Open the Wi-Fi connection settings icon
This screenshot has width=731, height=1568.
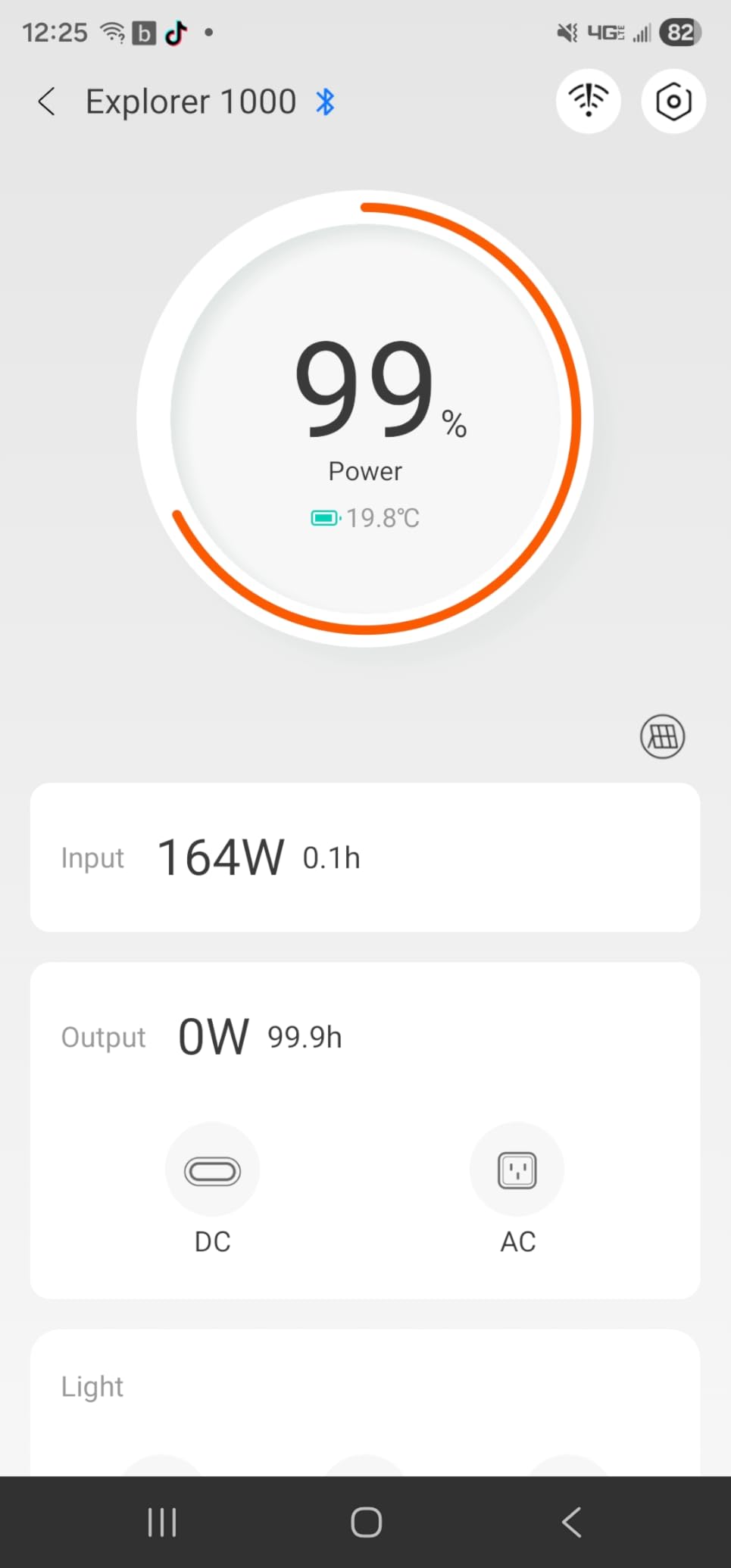coord(589,102)
